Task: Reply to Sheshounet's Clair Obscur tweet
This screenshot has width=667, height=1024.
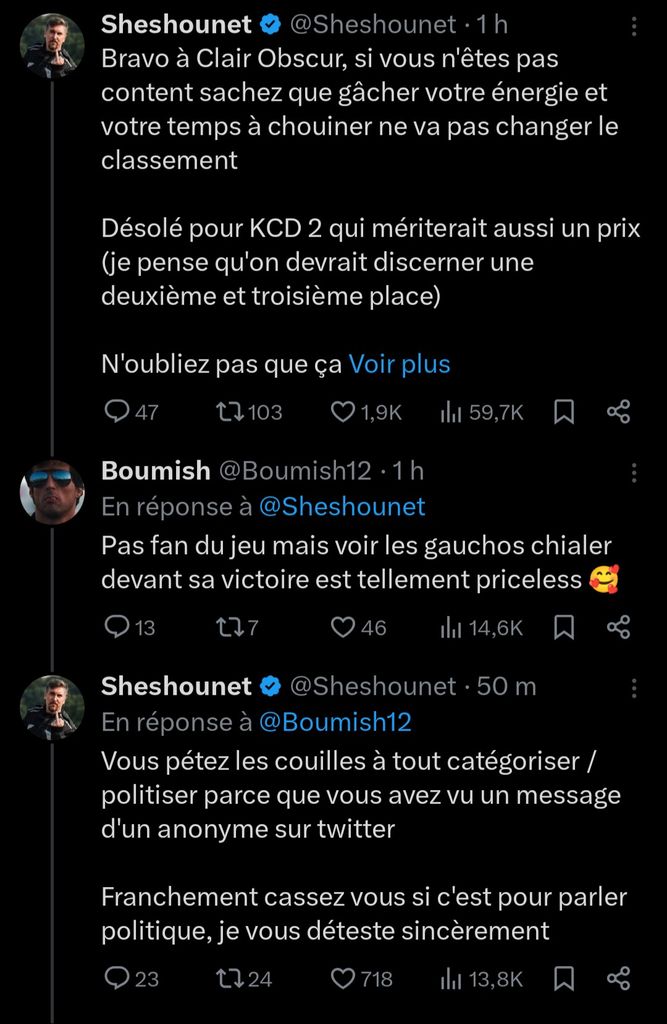Action: point(118,412)
